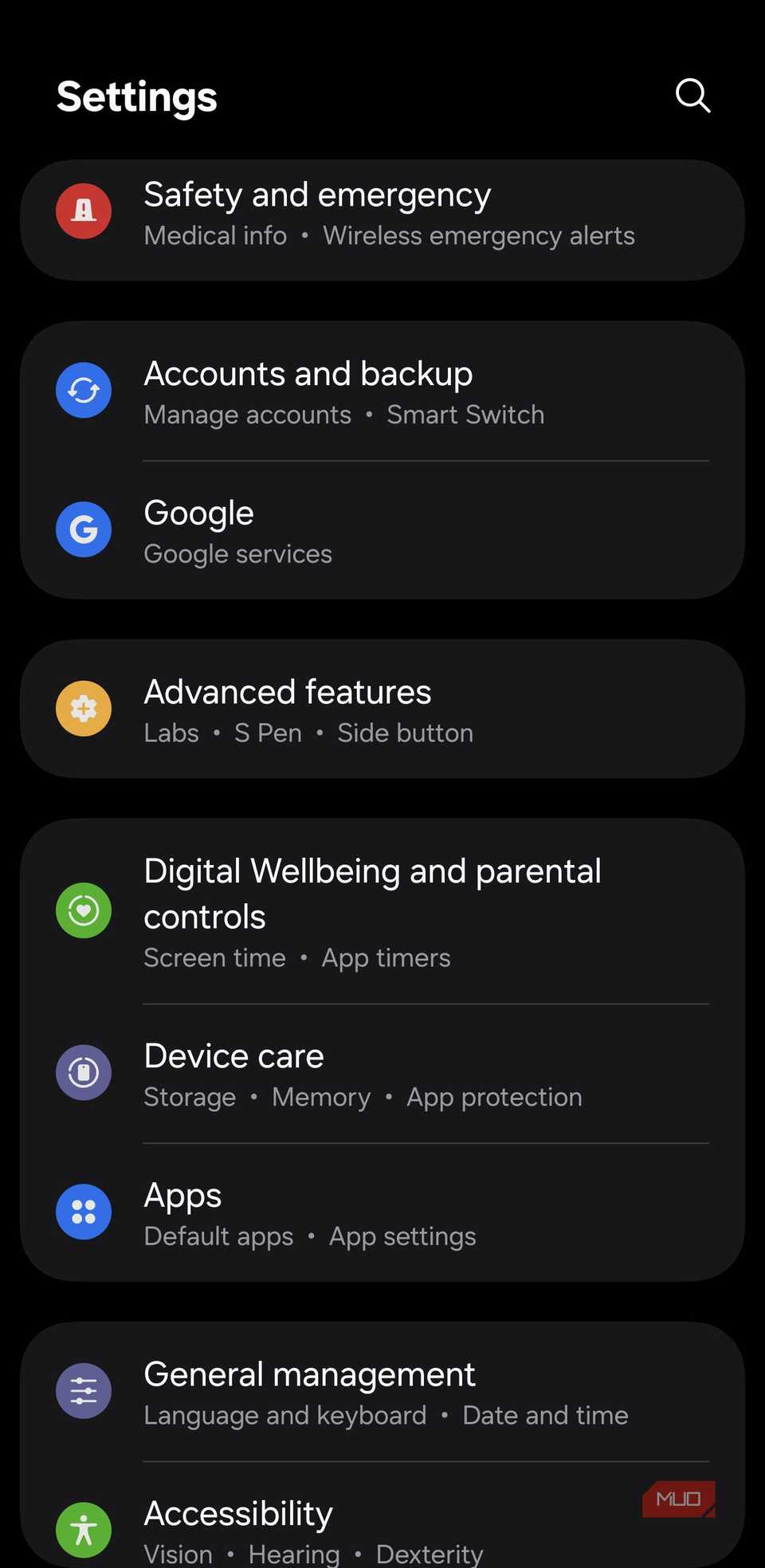Tap the Device care phone icon

(x=83, y=1072)
